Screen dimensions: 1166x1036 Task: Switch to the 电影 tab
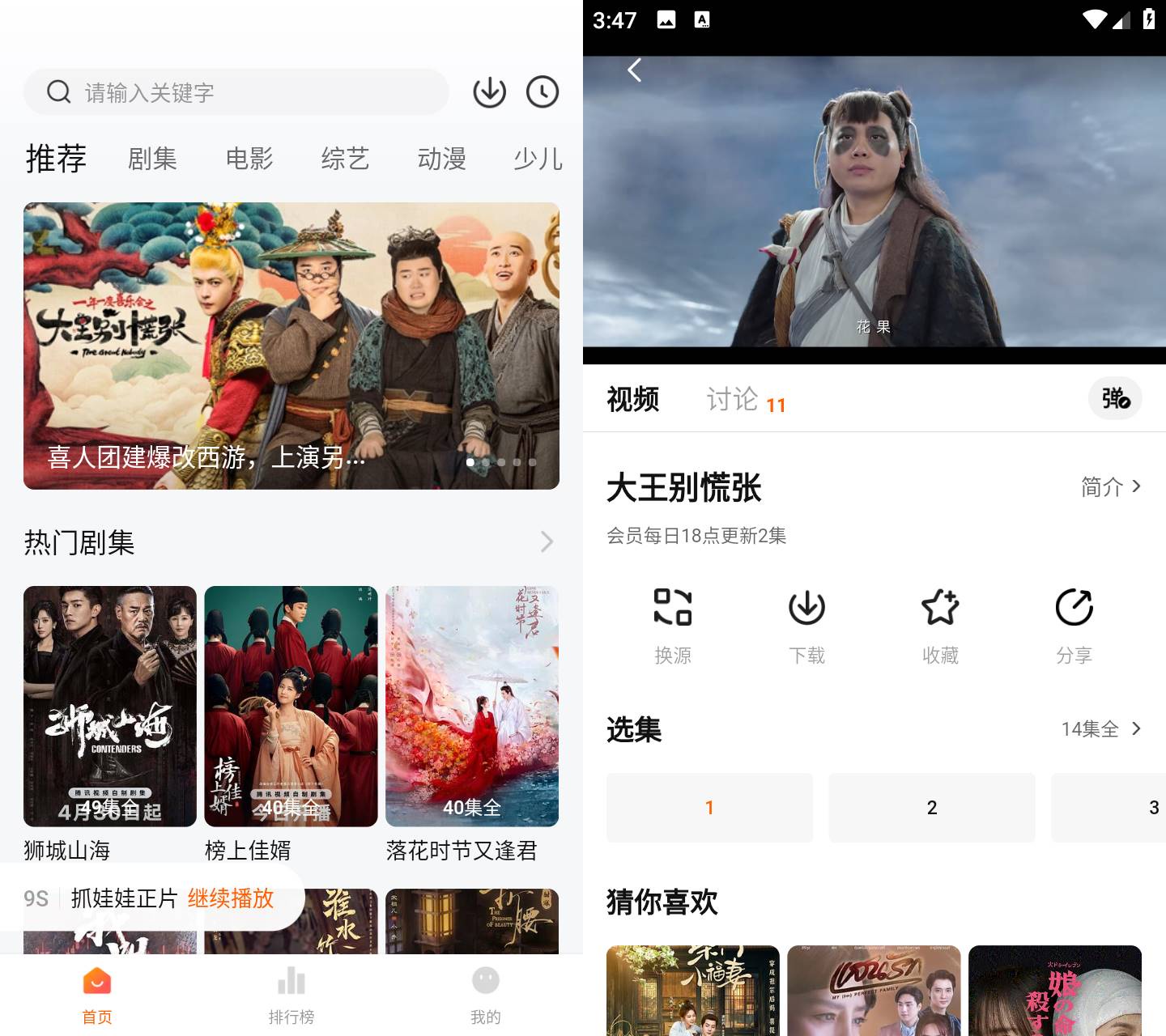pyautogui.click(x=249, y=159)
